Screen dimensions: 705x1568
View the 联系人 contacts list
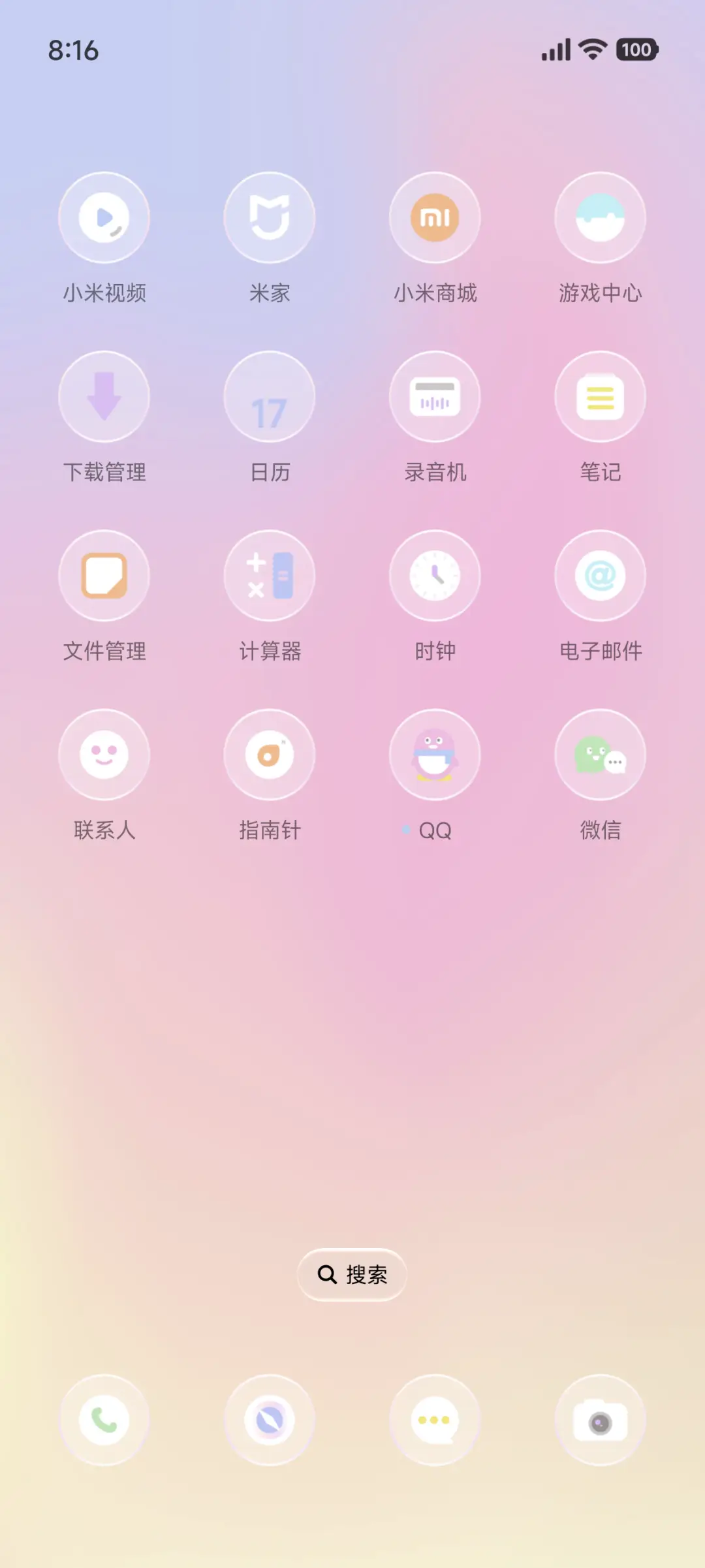click(104, 754)
